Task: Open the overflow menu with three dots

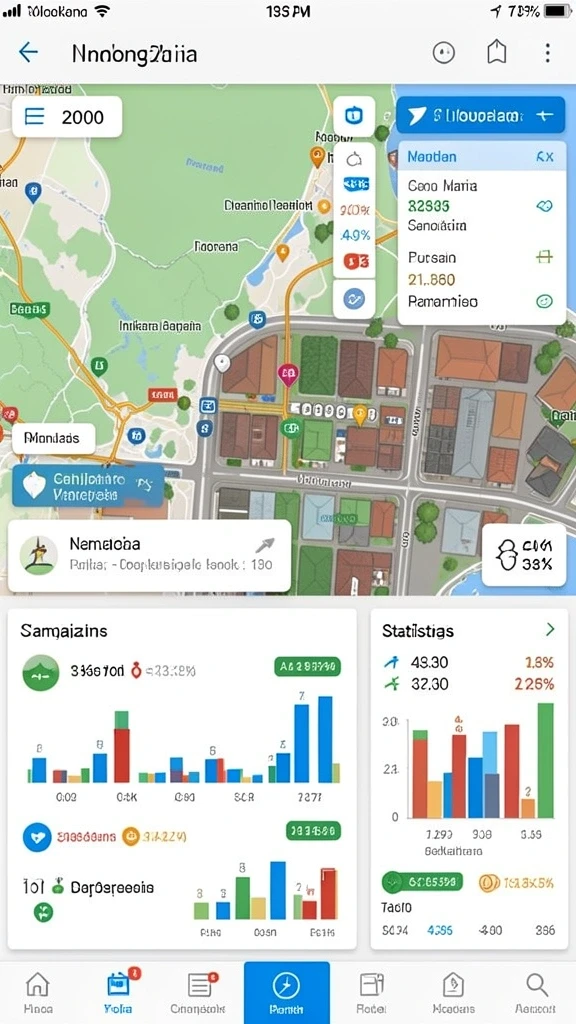Action: coord(547,52)
